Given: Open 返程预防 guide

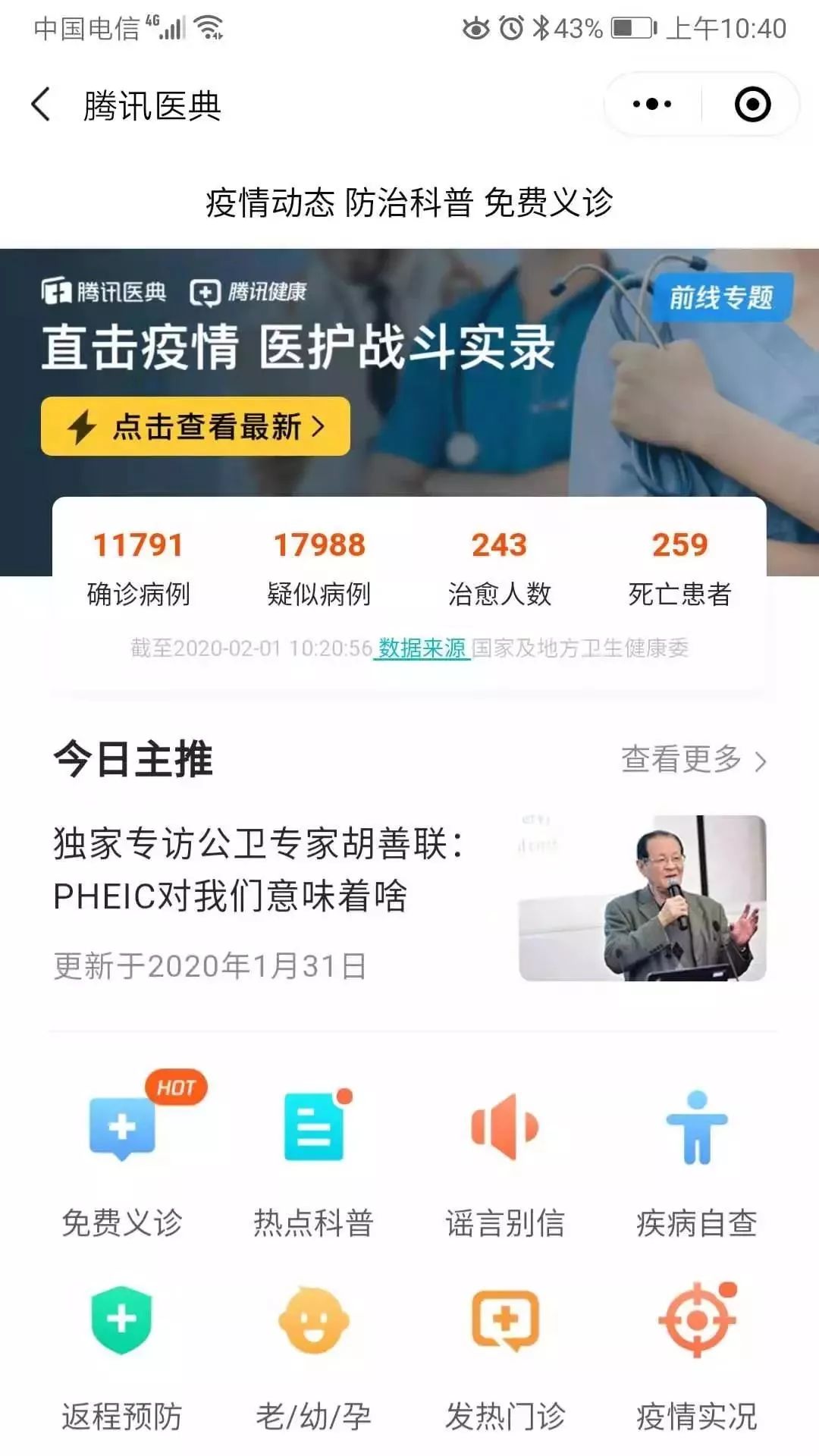Looking at the screenshot, I should (122, 1354).
